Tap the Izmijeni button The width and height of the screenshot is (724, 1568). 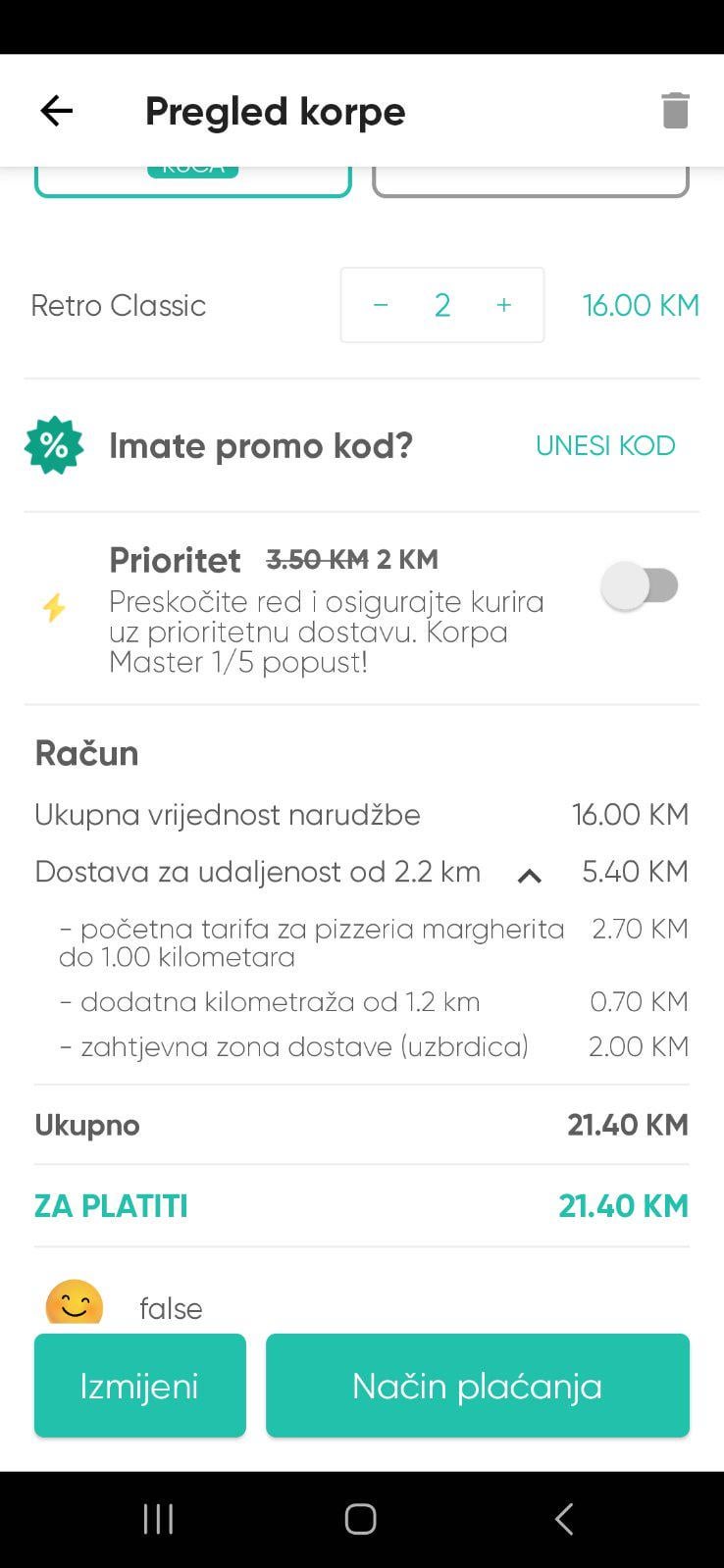[x=139, y=1385]
